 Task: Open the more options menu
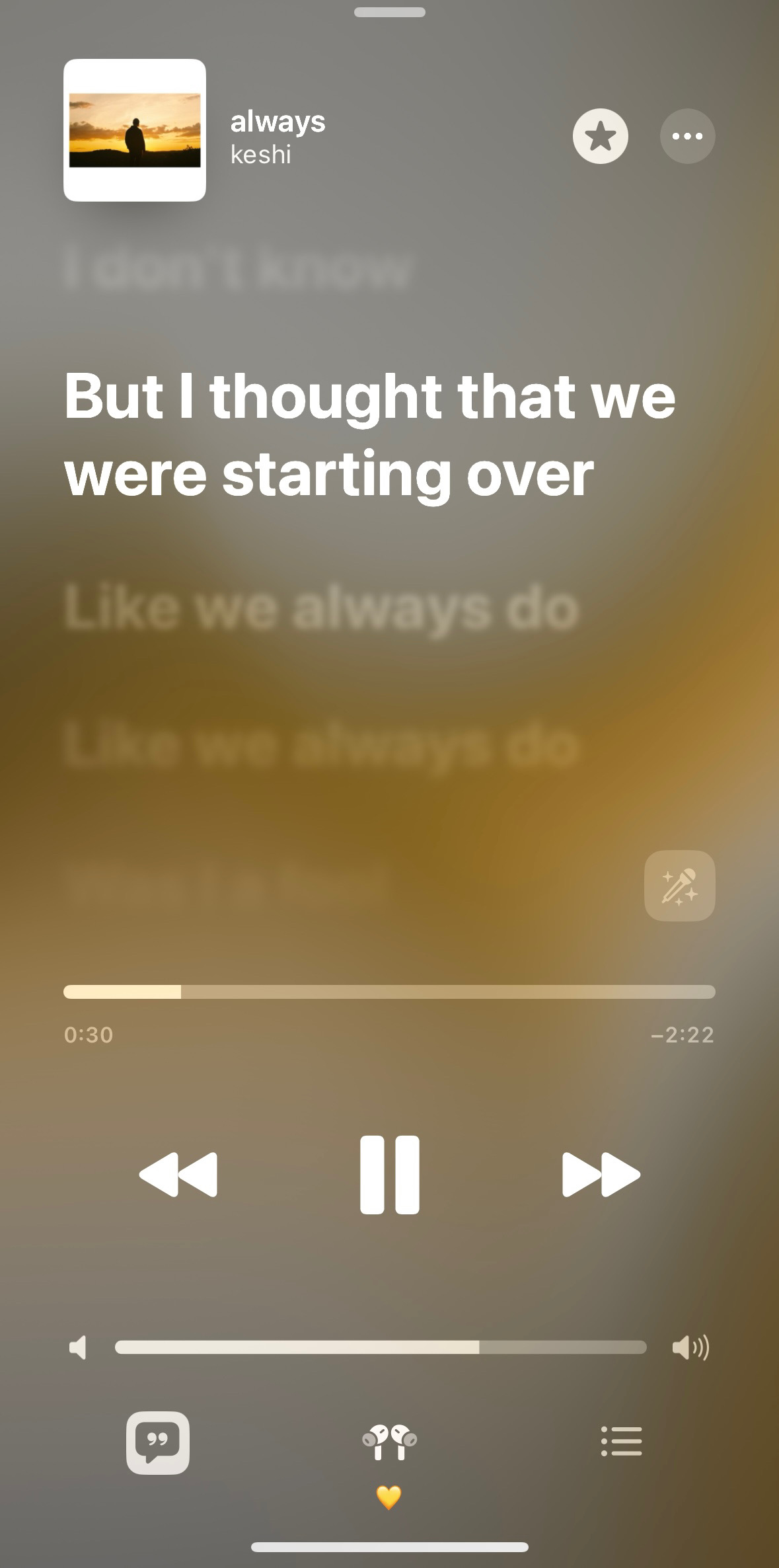[x=687, y=136]
